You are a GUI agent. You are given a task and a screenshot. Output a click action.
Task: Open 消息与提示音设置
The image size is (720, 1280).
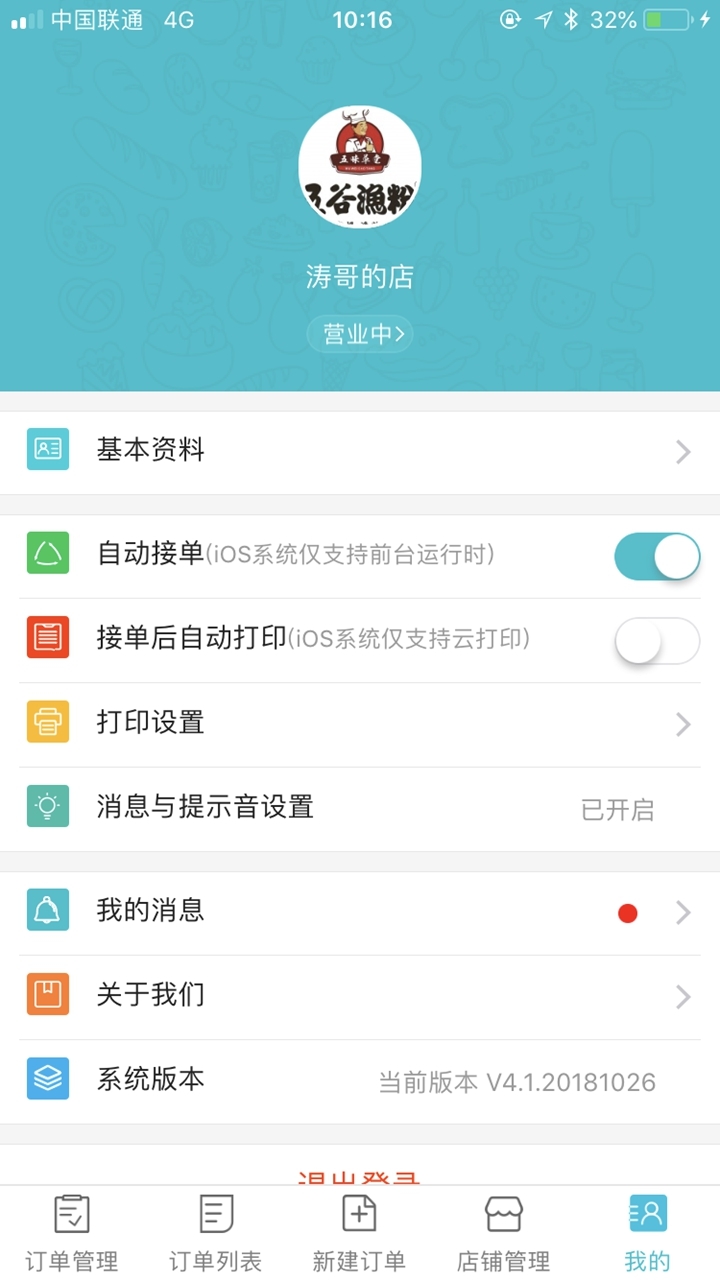tap(360, 807)
